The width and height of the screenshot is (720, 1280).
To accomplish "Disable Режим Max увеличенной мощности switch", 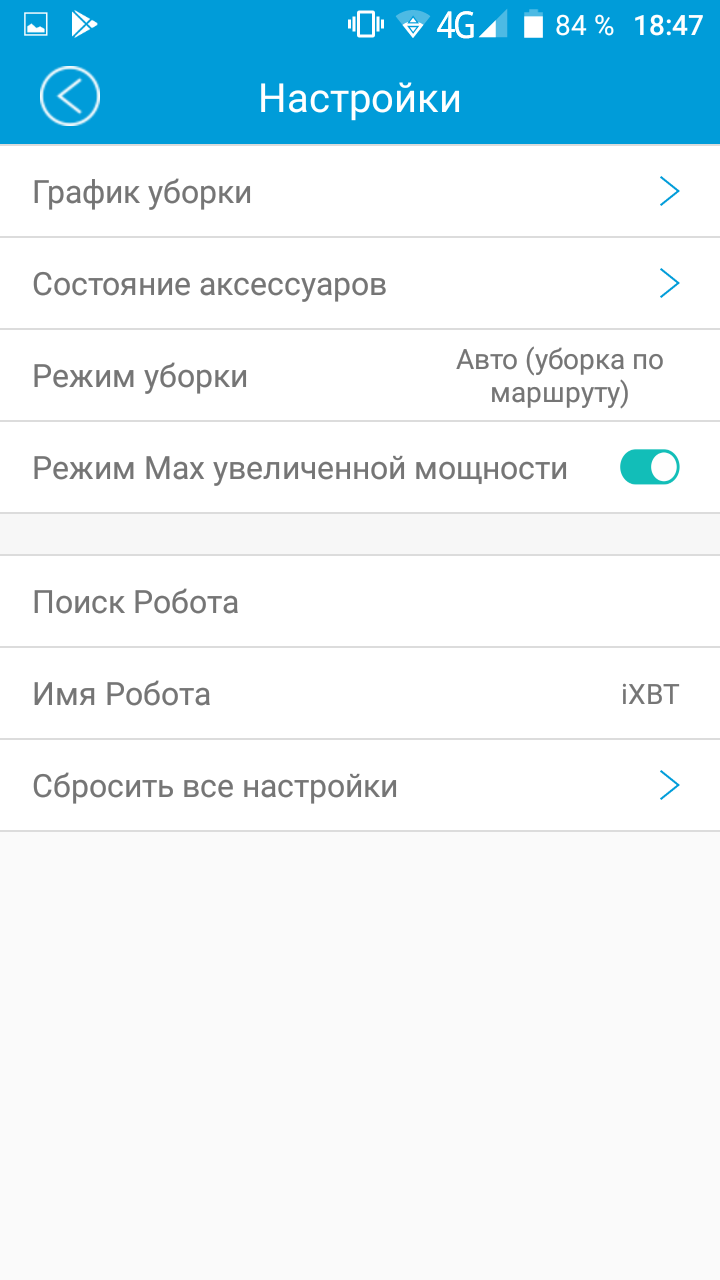I will click(649, 467).
